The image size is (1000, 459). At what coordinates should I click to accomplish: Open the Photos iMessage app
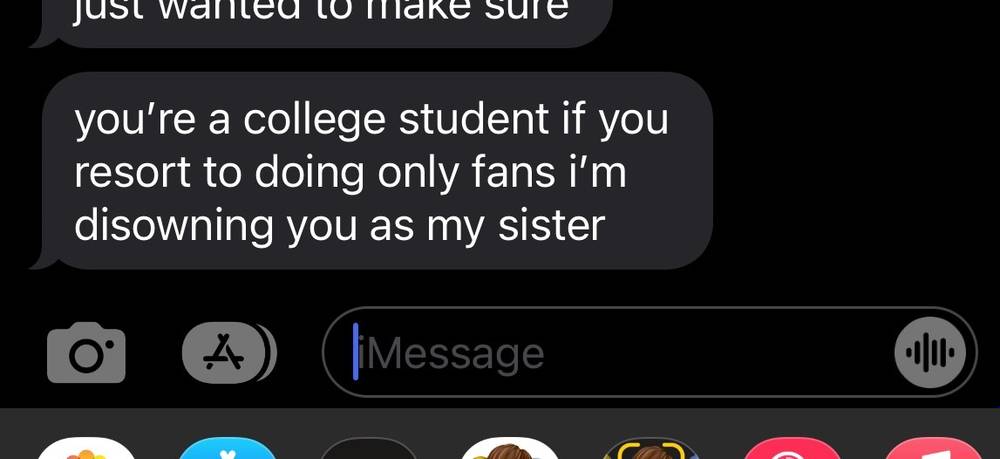[87, 450]
